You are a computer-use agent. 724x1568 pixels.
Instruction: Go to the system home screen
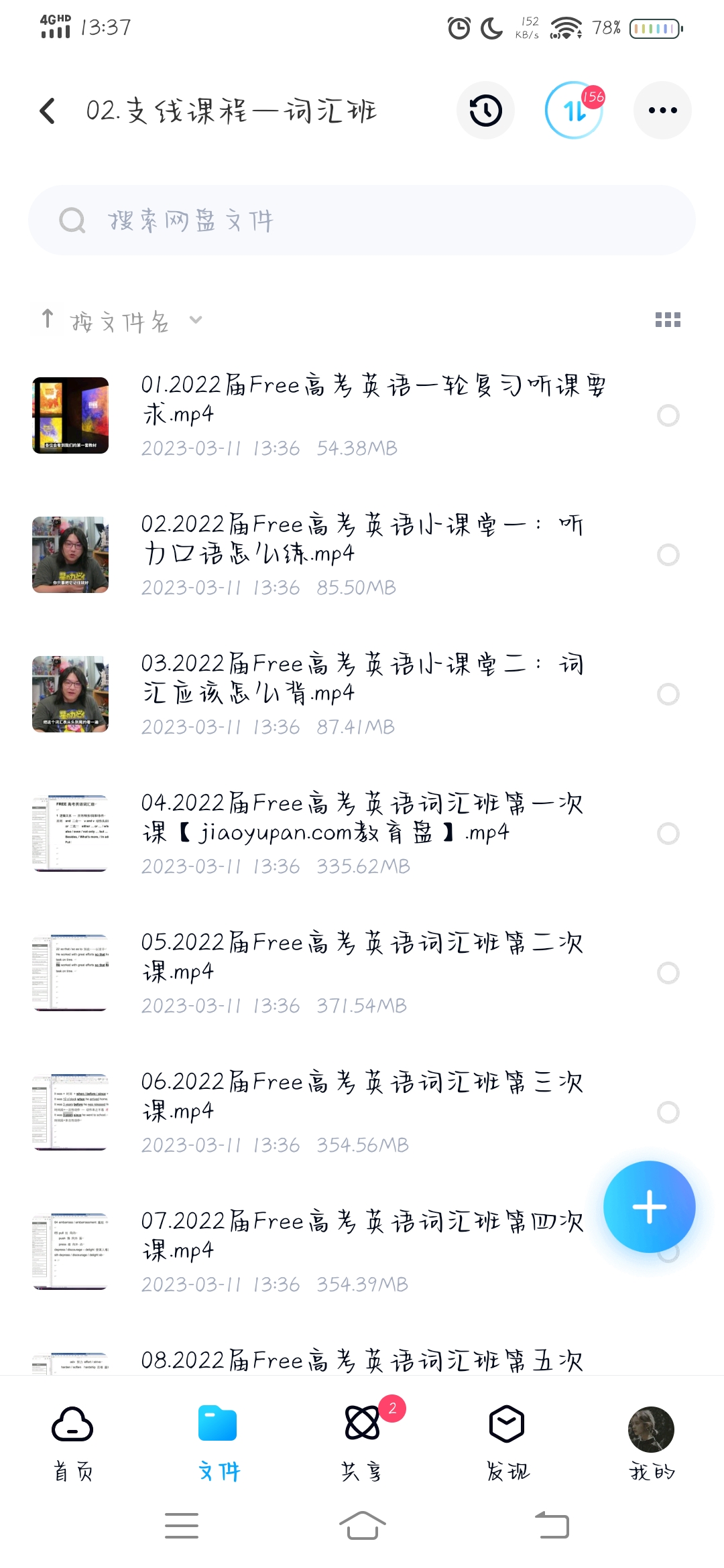pos(362,1526)
